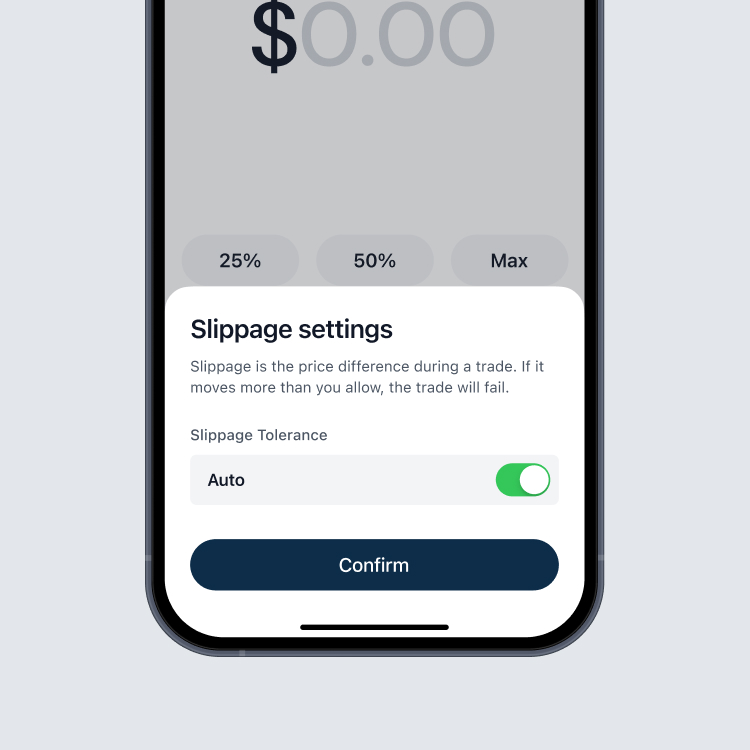Confirm the slippage settings
The height and width of the screenshot is (750, 750).
pos(374,565)
